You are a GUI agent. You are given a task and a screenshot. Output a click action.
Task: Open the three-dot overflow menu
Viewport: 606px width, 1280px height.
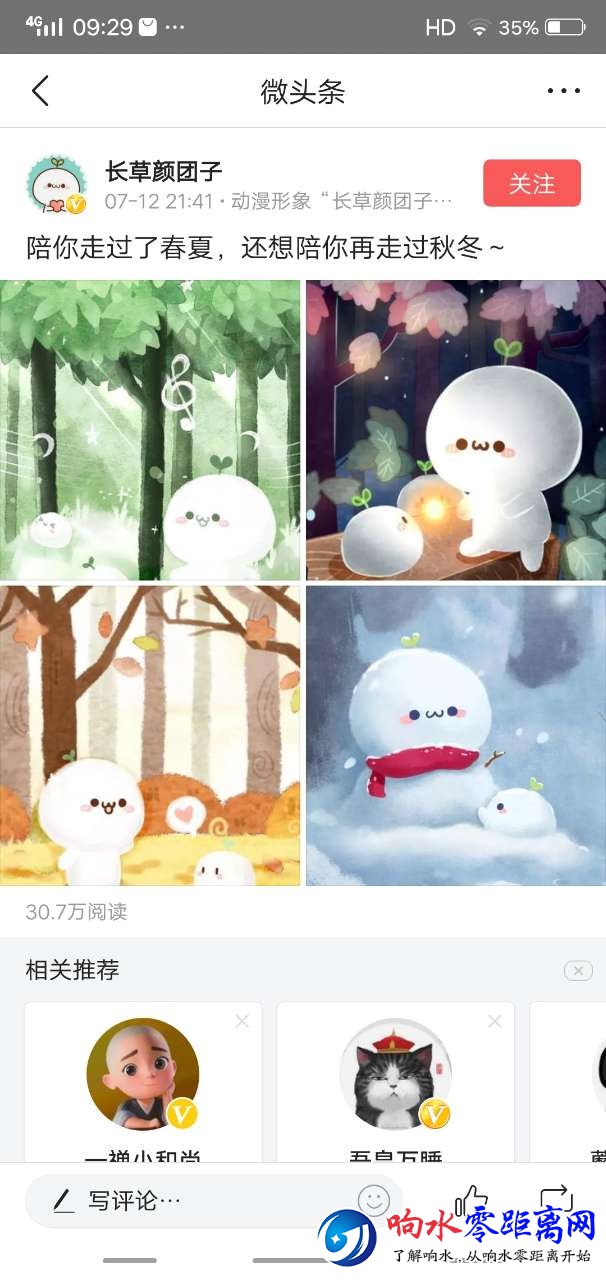point(563,91)
